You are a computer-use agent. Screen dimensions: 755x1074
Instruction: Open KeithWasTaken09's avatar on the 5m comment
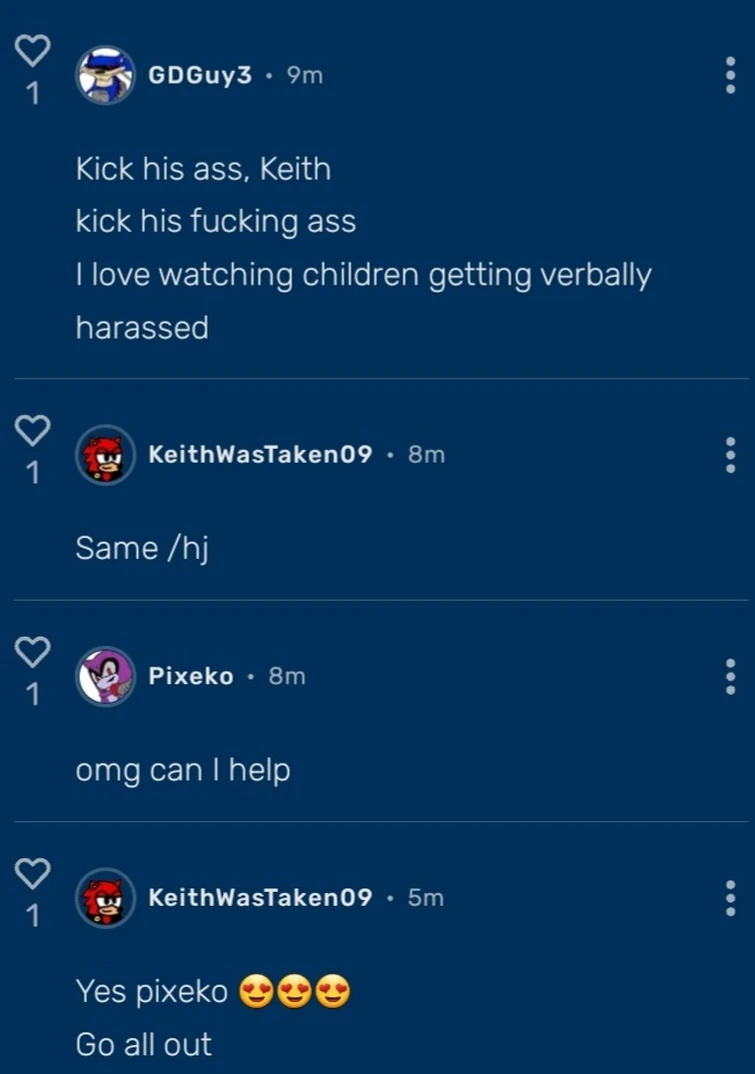pos(105,898)
